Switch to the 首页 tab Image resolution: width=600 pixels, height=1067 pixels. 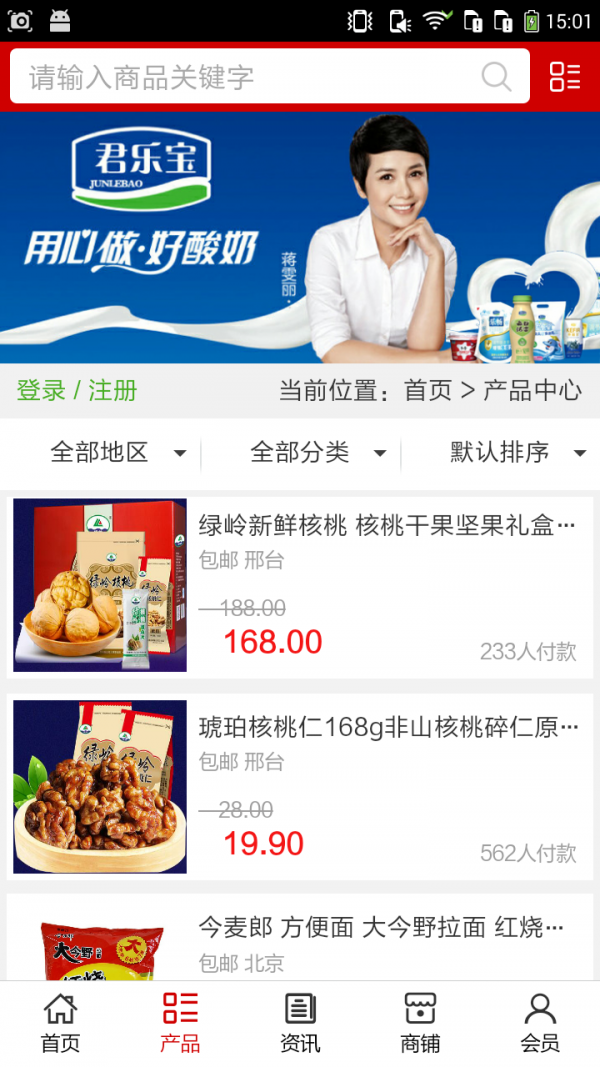60,1023
